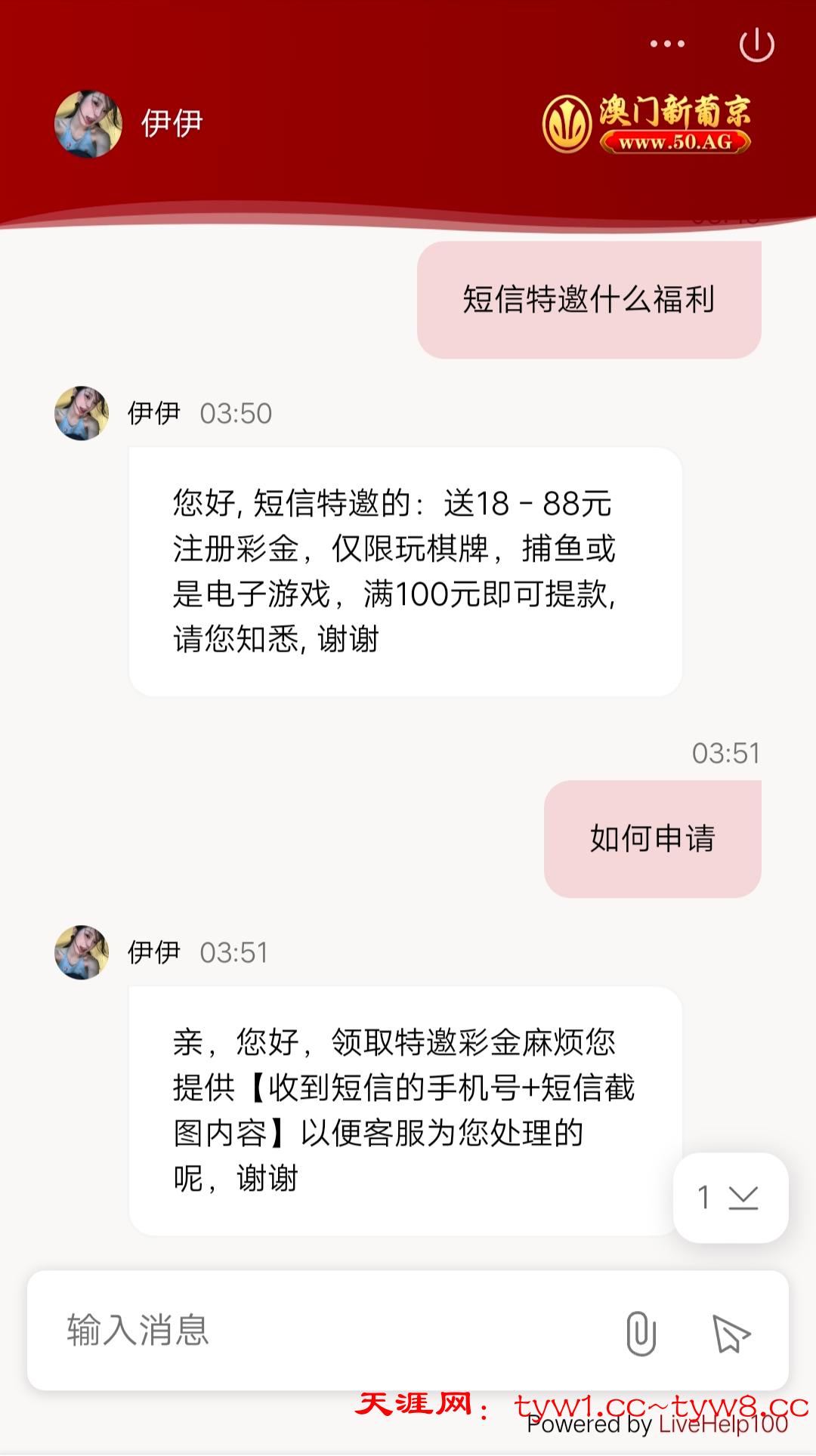End the chat with the power icon
The image size is (816, 1456).
pos(756,45)
